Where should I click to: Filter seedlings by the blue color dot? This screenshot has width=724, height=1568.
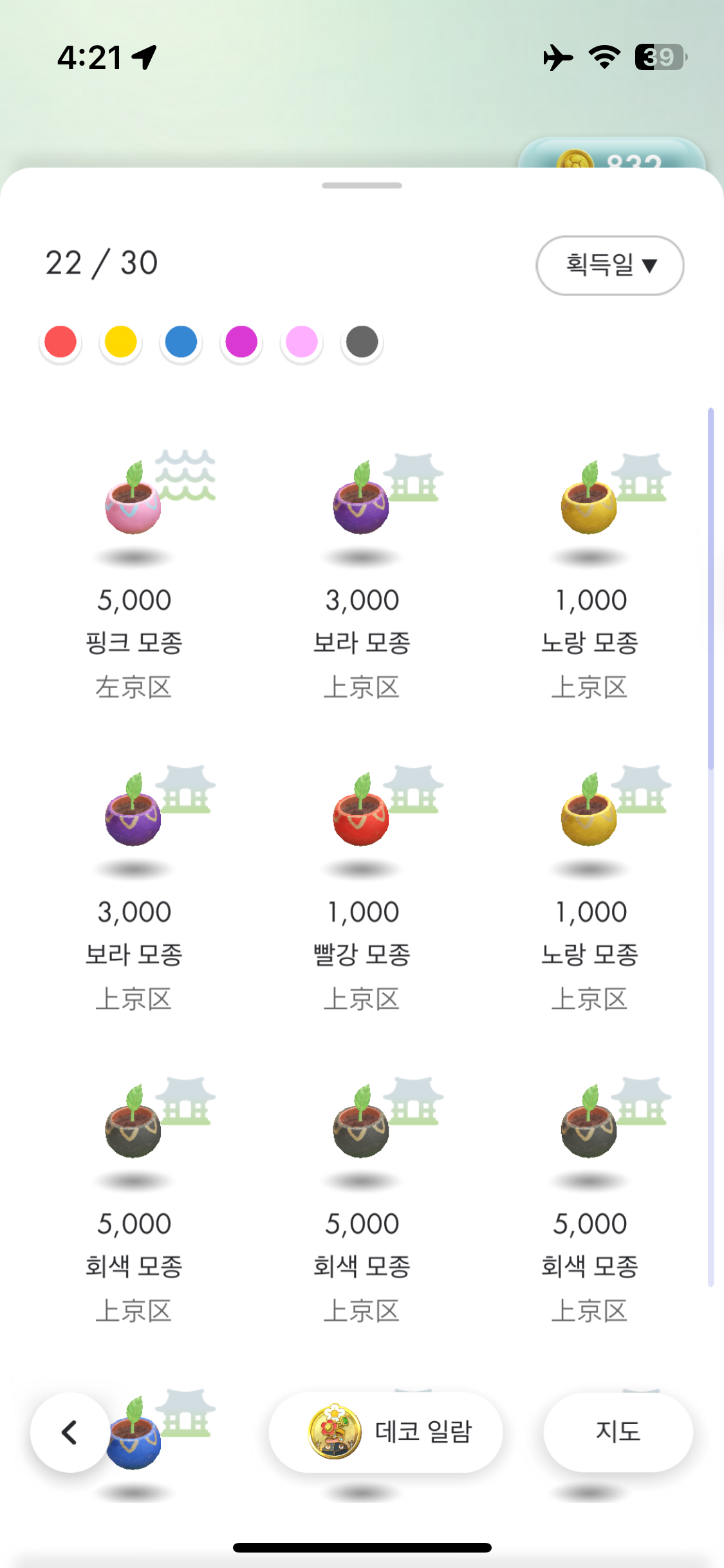(x=181, y=342)
